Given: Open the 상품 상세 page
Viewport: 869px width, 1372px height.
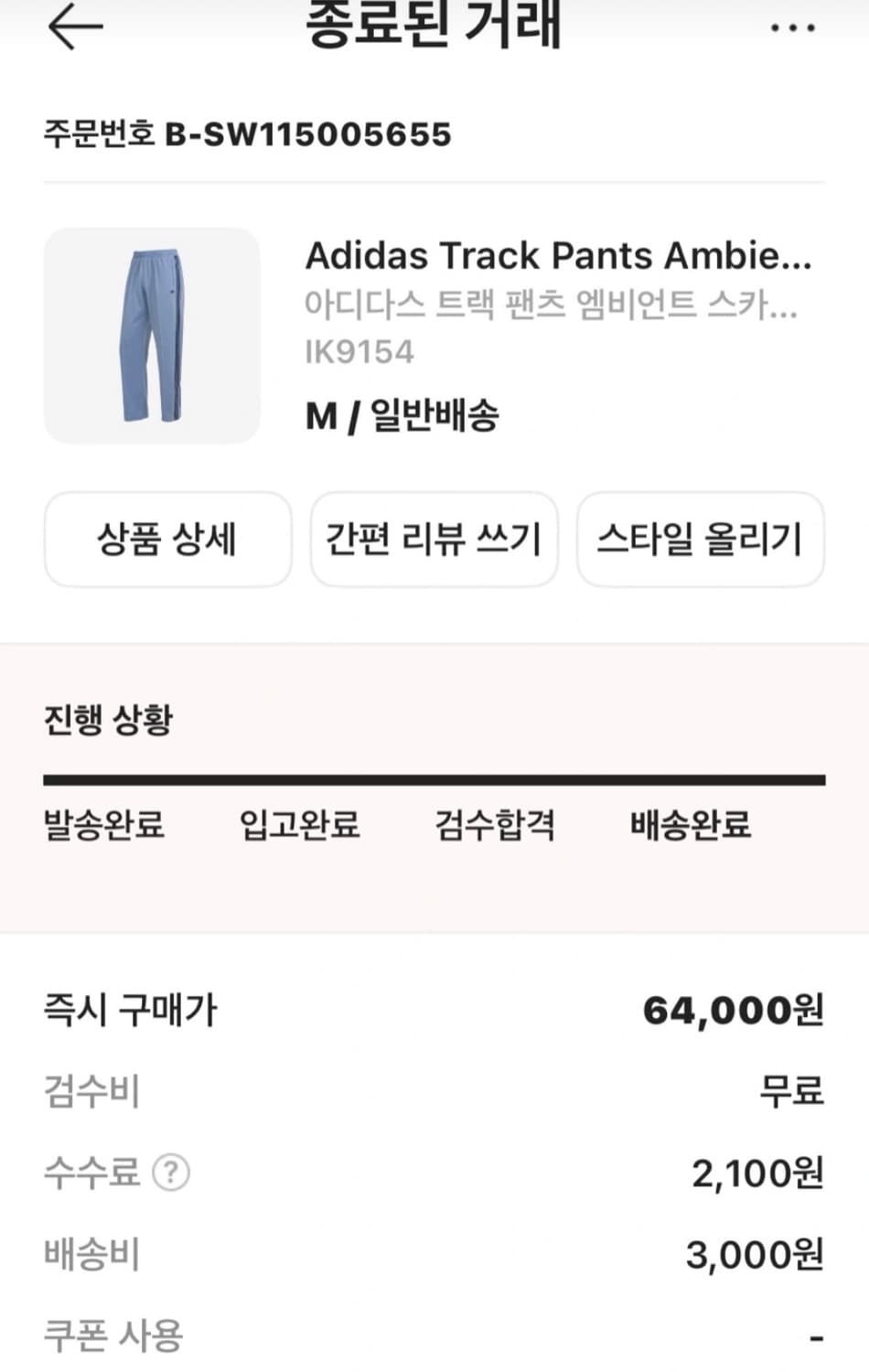Looking at the screenshot, I should pos(167,540).
